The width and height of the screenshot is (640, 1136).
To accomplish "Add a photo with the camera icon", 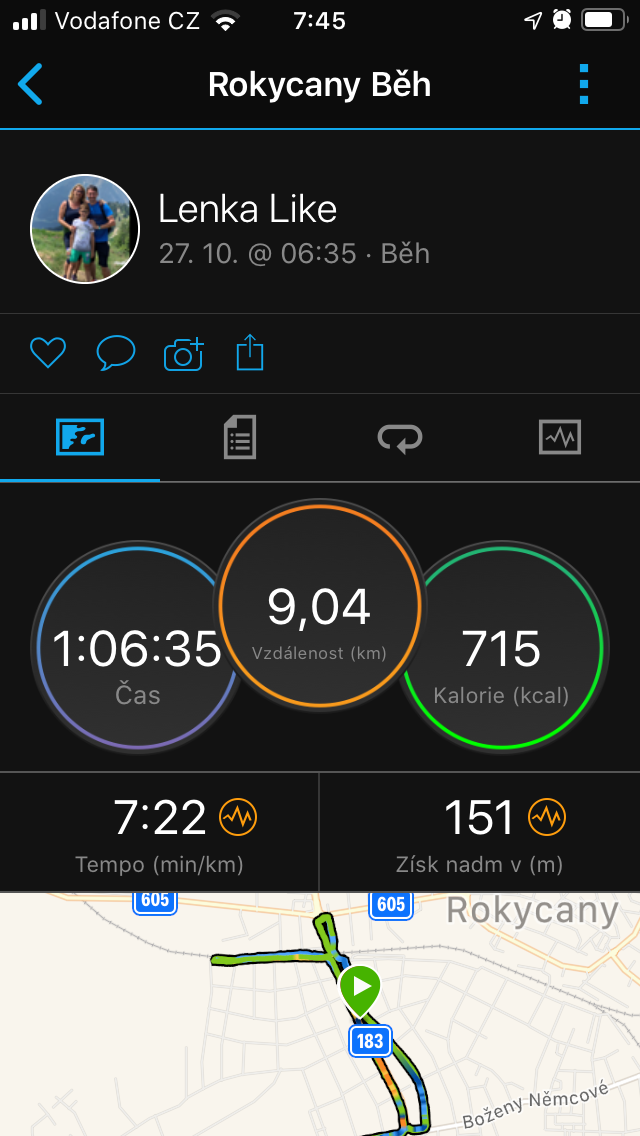I will [183, 354].
